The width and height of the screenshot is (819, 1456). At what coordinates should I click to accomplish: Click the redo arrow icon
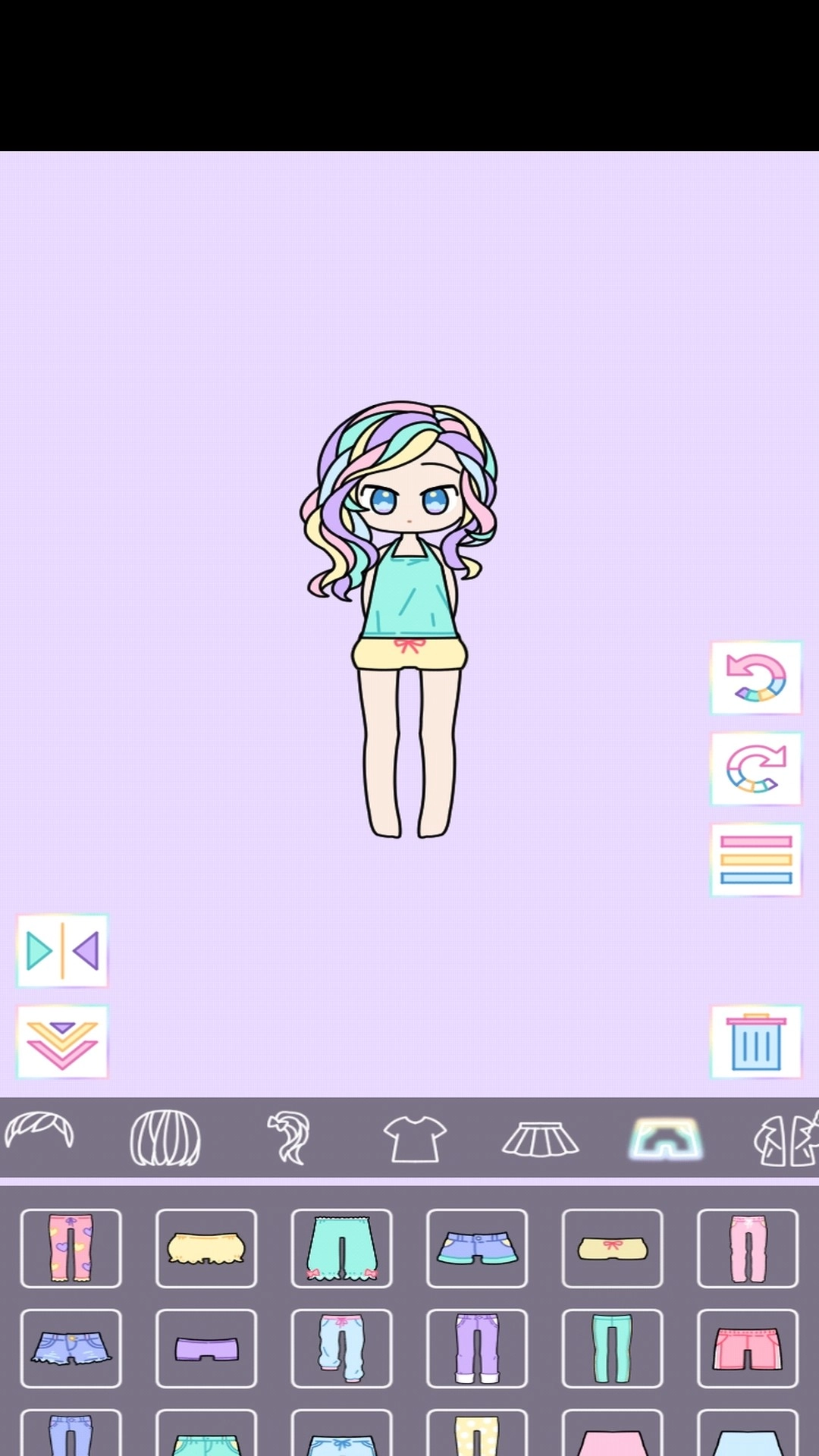[x=755, y=769]
